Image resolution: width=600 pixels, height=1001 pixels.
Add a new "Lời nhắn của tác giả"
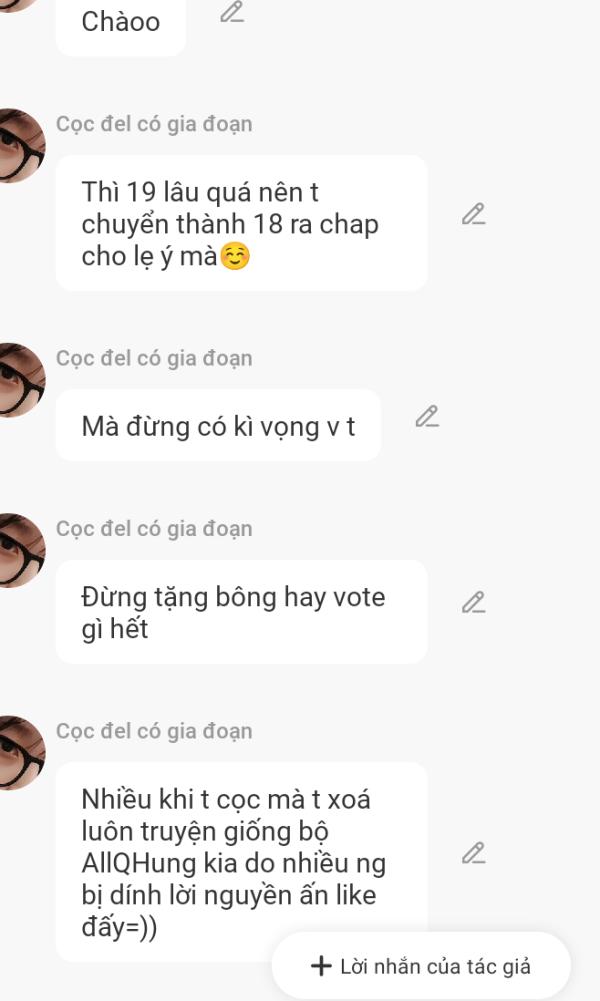[421, 966]
